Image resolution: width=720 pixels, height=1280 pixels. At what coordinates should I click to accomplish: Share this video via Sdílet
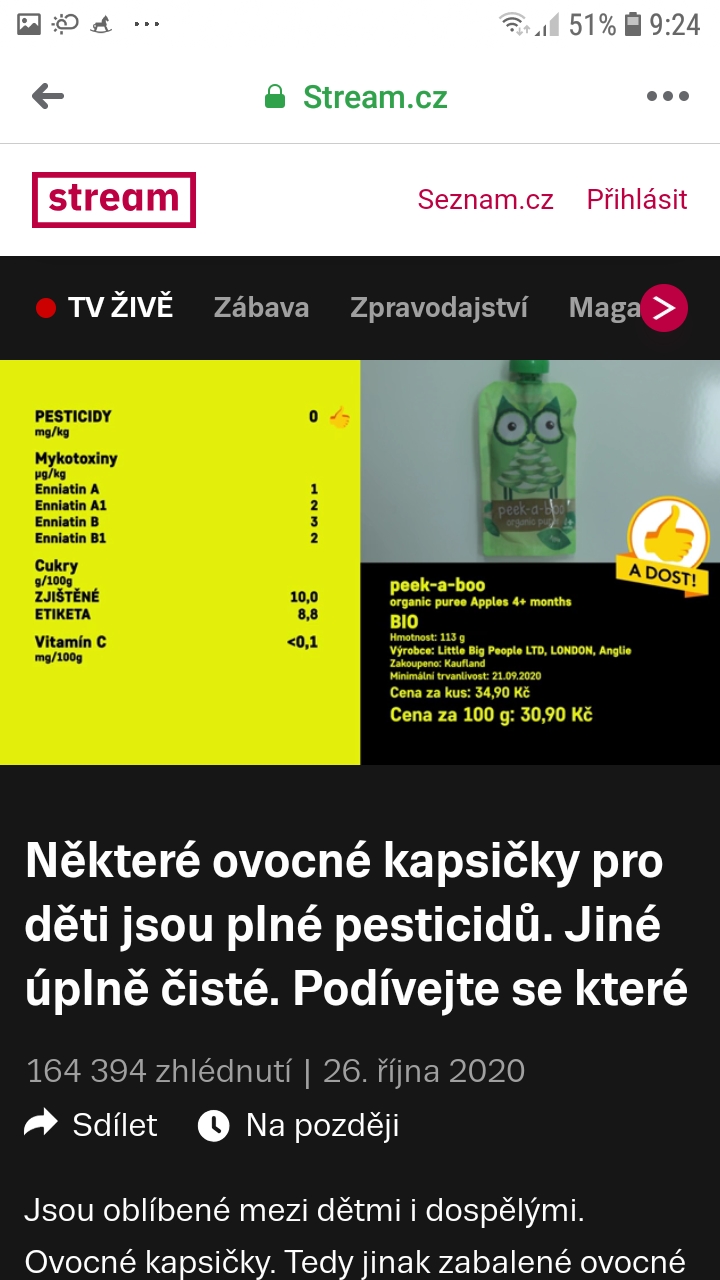click(92, 1125)
